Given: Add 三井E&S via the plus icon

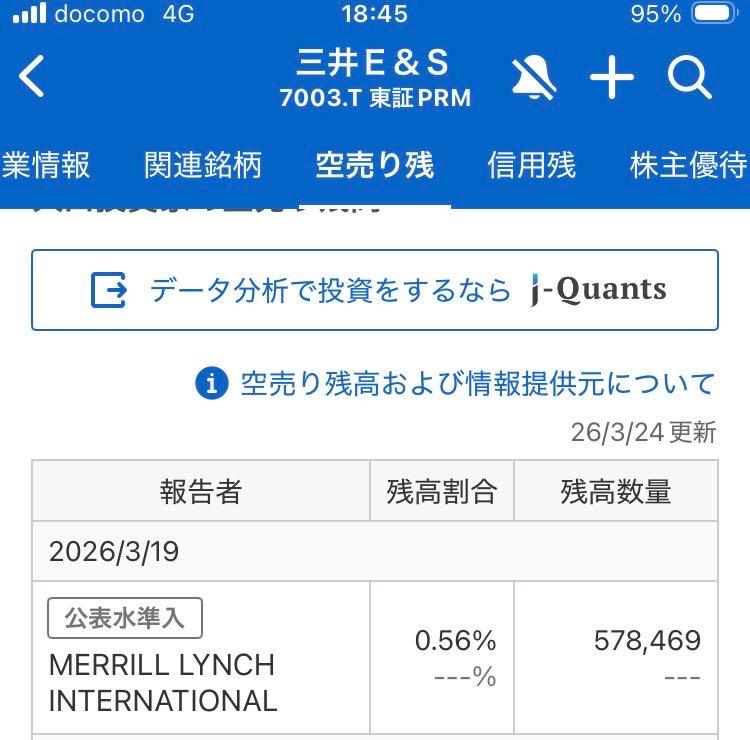Looking at the screenshot, I should point(612,78).
